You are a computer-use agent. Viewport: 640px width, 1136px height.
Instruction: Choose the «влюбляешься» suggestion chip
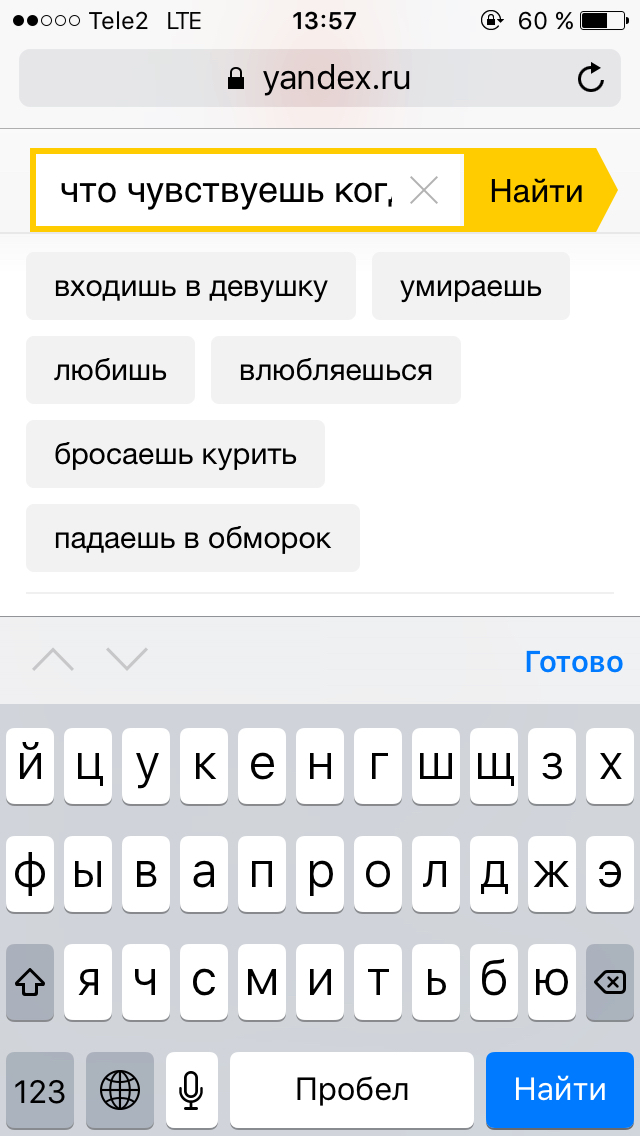pyautogui.click(x=336, y=371)
